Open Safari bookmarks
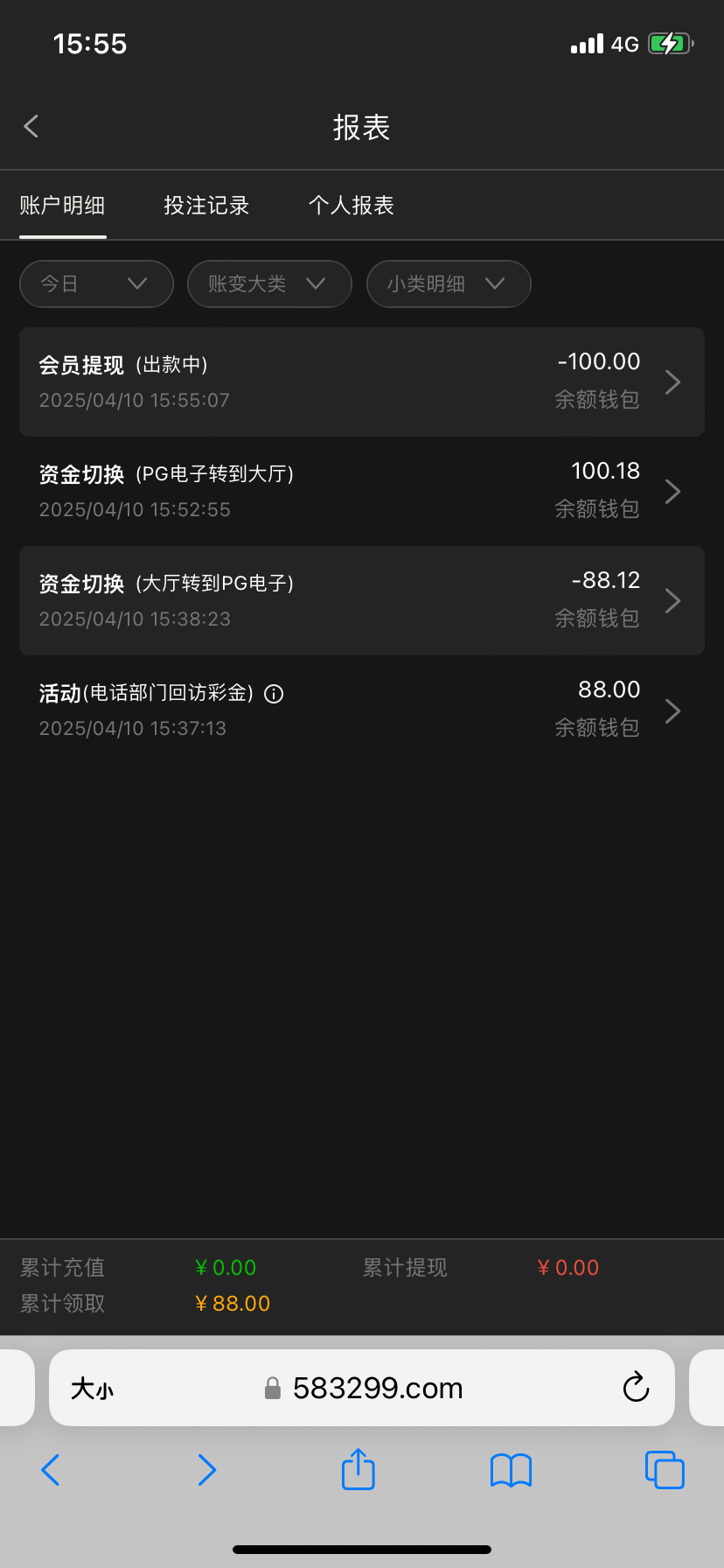Viewport: 724px width, 1568px height. [x=512, y=1470]
